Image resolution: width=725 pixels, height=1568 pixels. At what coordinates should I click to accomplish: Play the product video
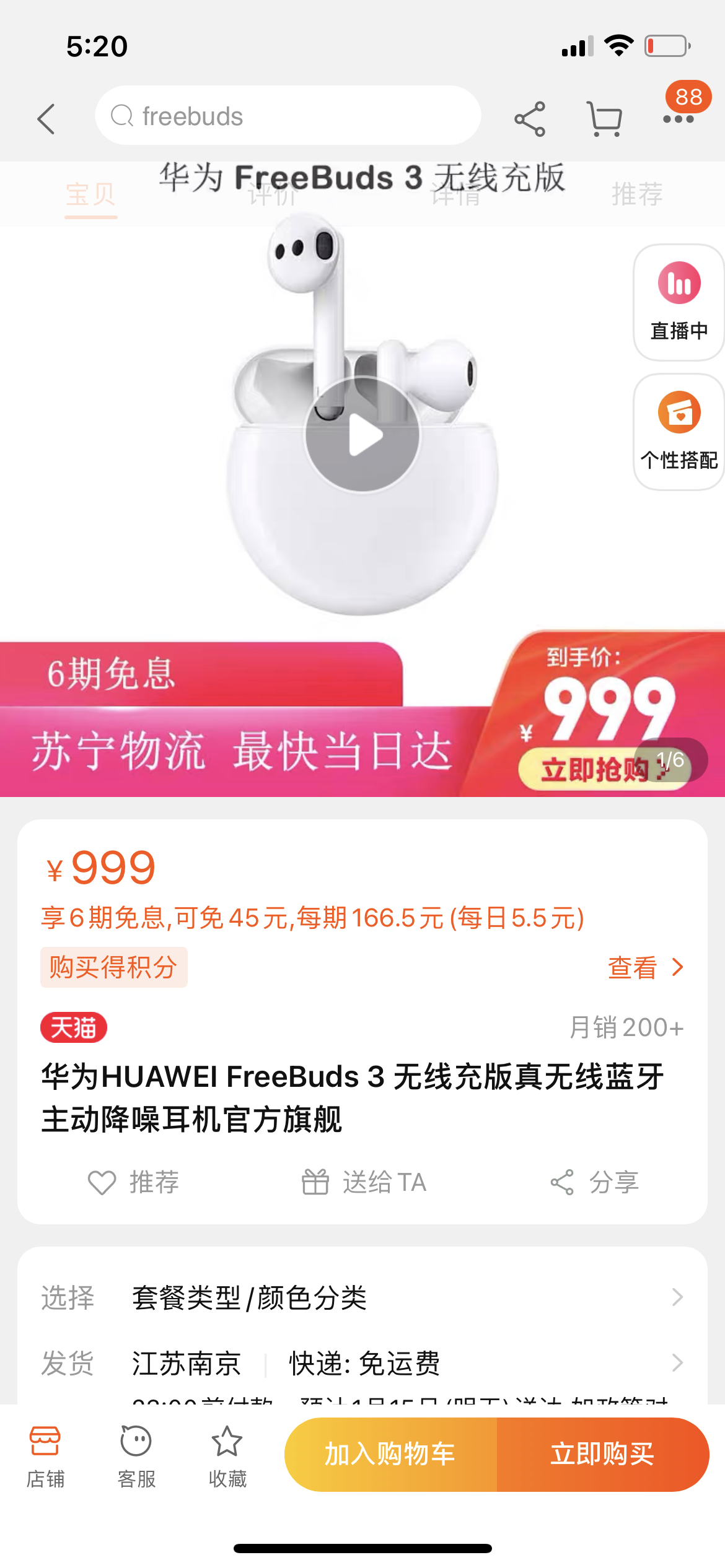tap(362, 434)
